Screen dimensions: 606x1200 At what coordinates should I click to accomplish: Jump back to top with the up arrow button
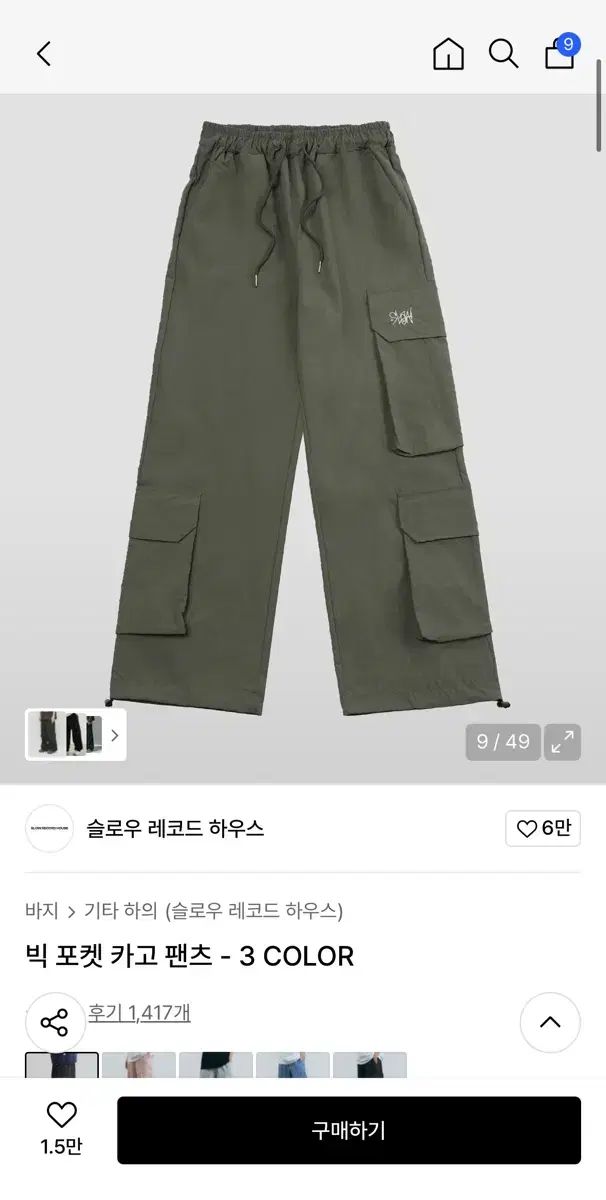[x=550, y=1022]
